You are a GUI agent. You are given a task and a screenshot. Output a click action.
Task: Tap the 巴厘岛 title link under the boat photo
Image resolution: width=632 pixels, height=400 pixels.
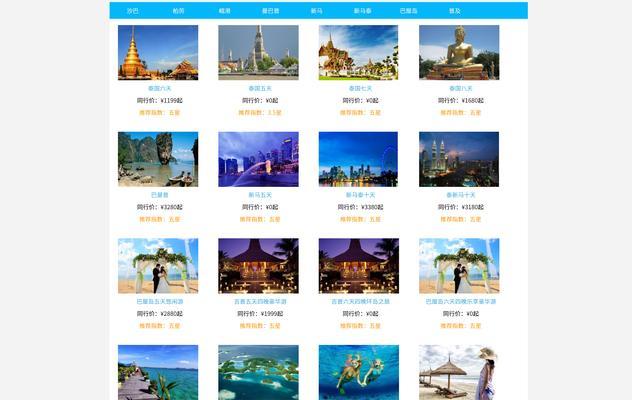[158, 195]
